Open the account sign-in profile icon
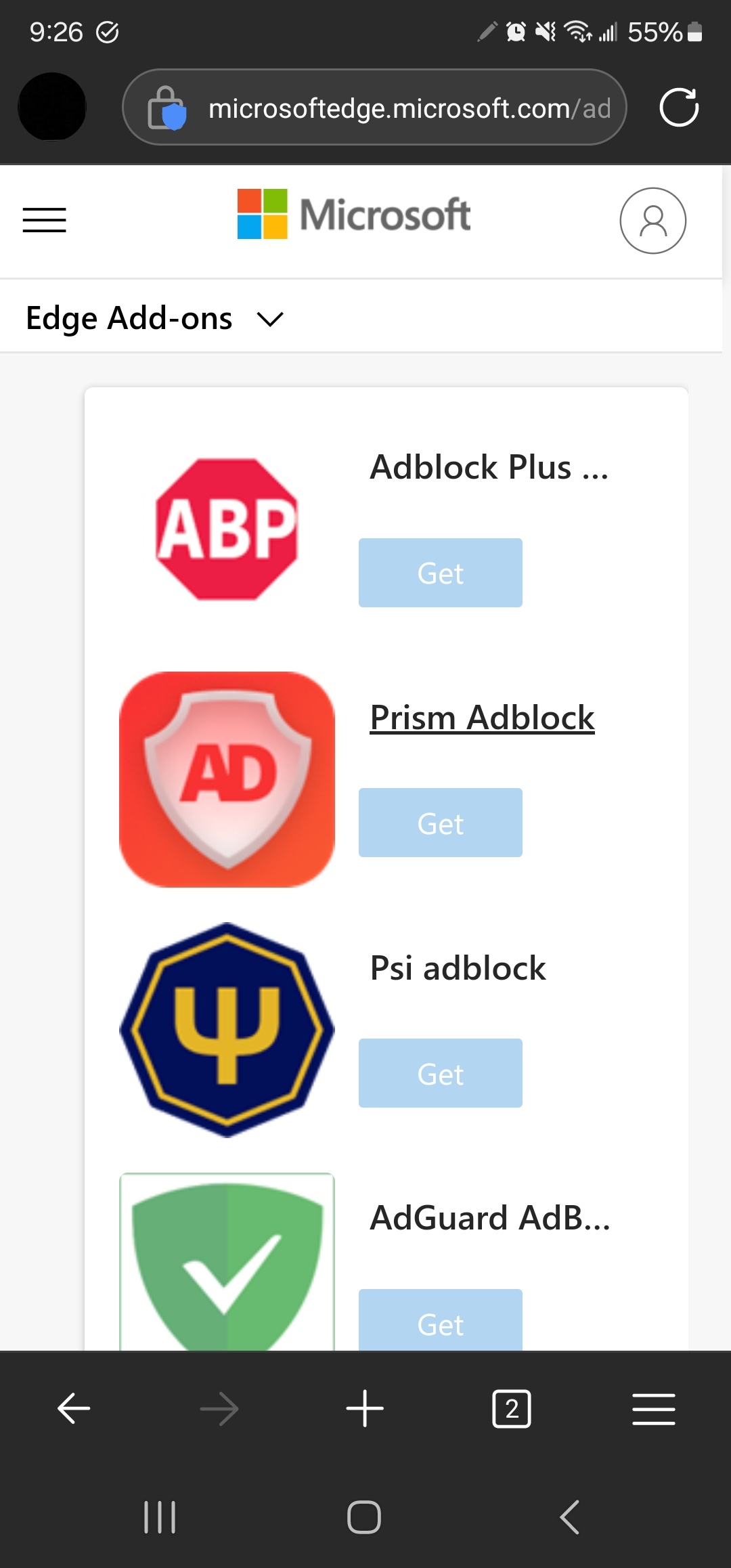 pyautogui.click(x=652, y=221)
